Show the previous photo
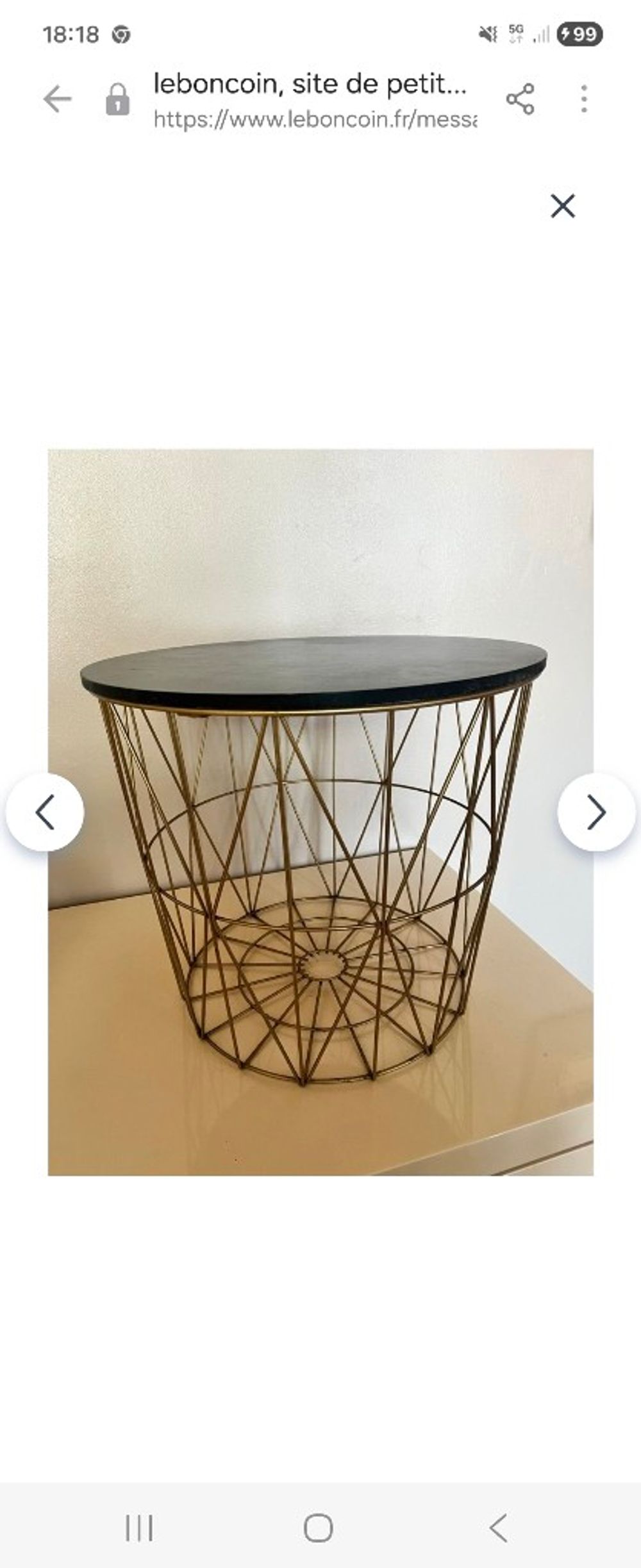Image resolution: width=641 pixels, height=1568 pixels. (45, 812)
